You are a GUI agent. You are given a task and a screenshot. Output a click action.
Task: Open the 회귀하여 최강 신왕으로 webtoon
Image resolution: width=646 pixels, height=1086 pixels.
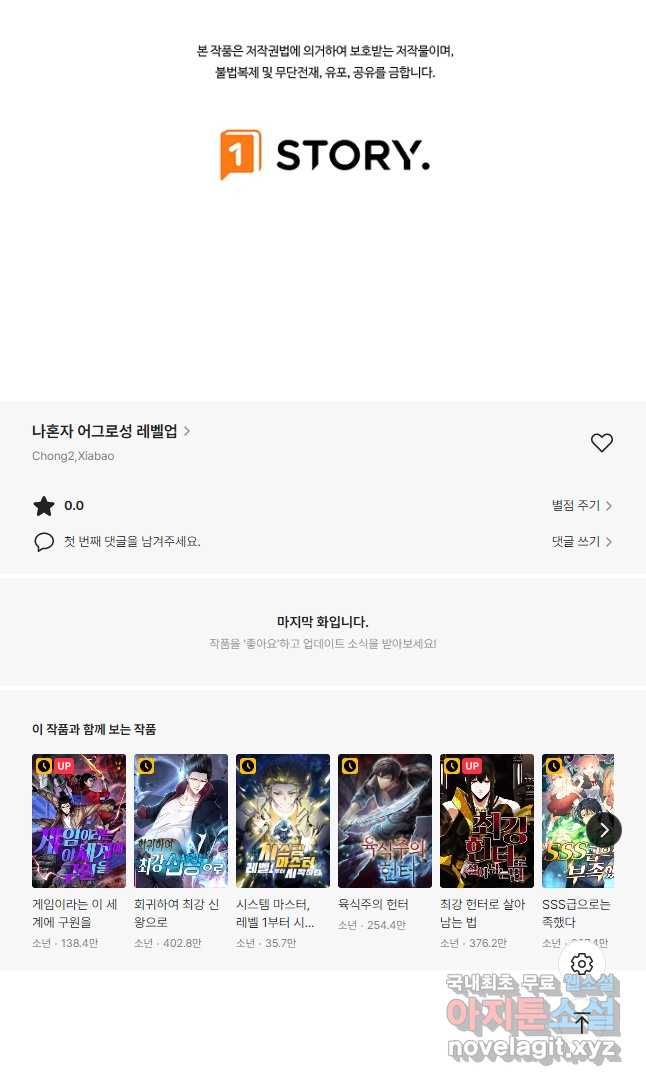click(x=181, y=821)
